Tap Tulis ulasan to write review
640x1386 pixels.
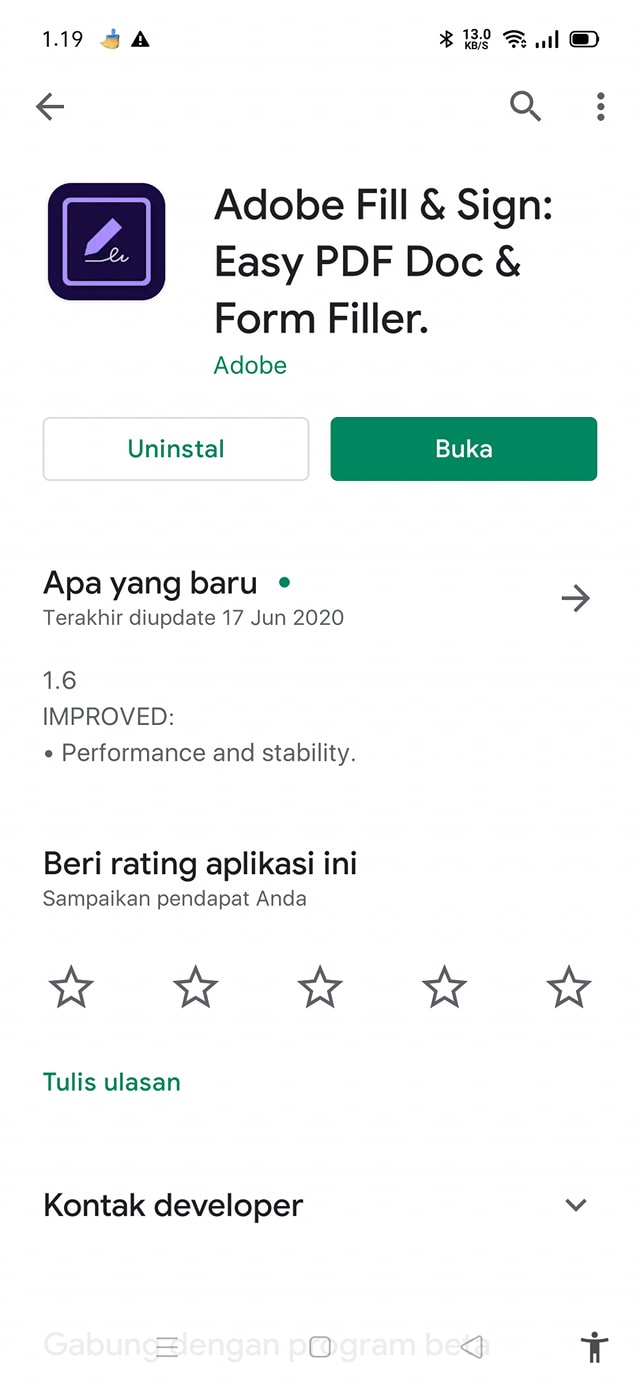(x=112, y=1082)
